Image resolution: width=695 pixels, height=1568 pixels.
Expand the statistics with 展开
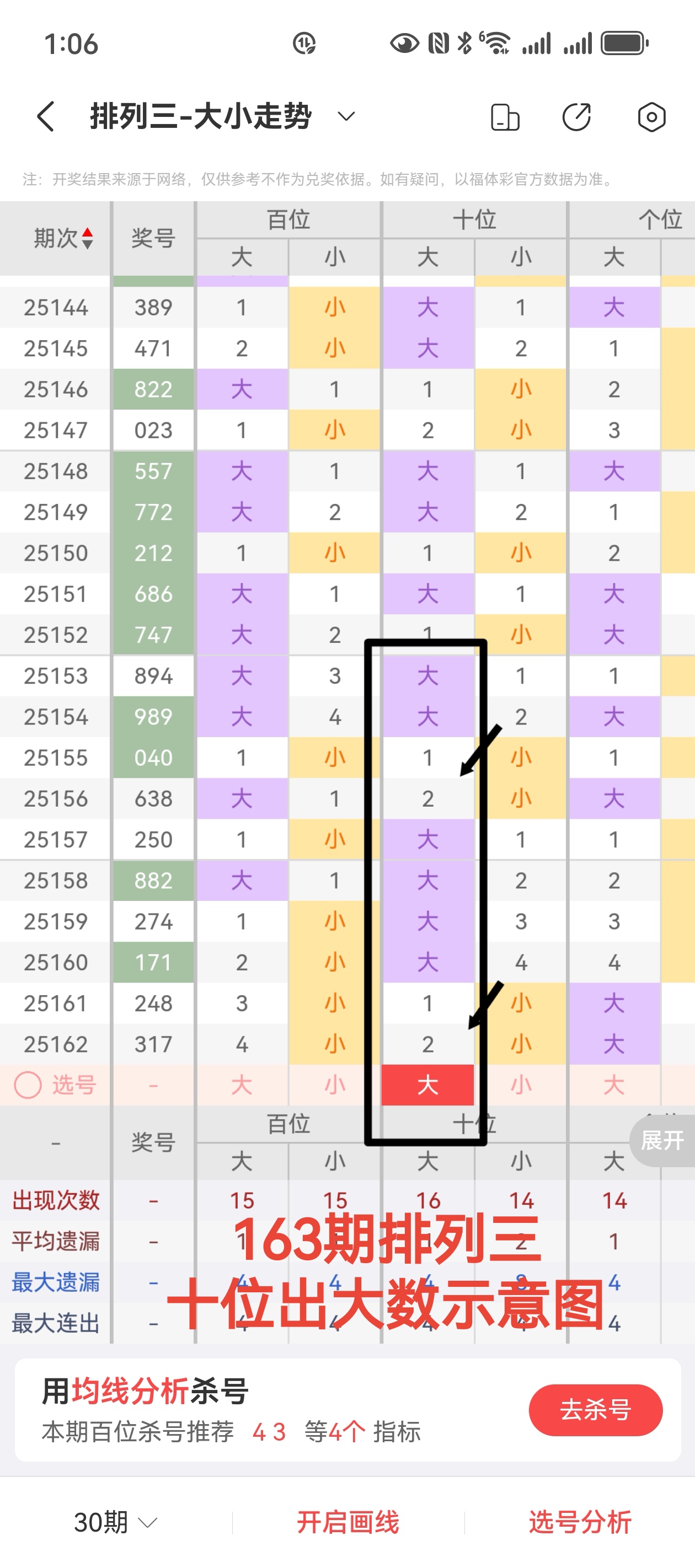pos(662,1140)
